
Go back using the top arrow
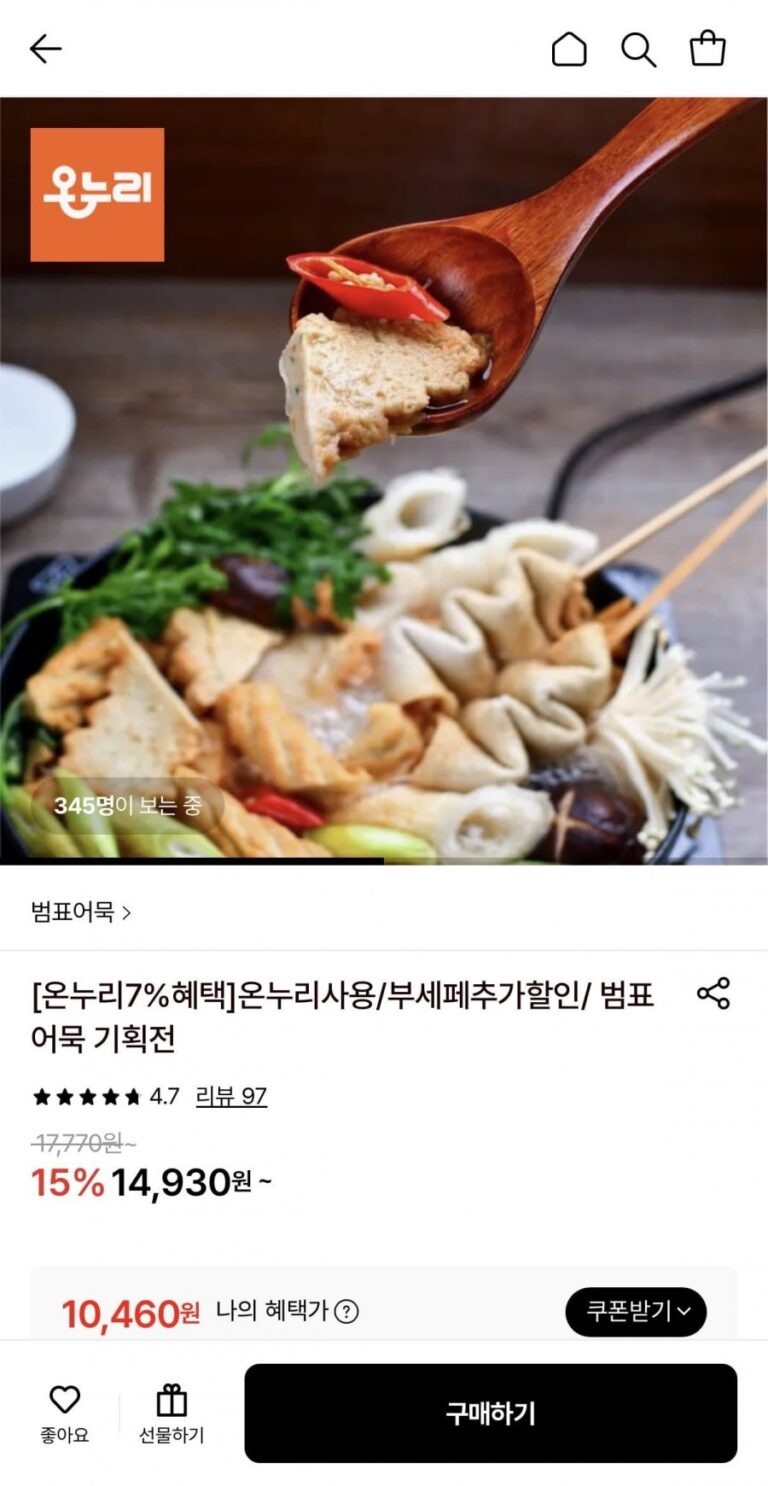tap(46, 48)
